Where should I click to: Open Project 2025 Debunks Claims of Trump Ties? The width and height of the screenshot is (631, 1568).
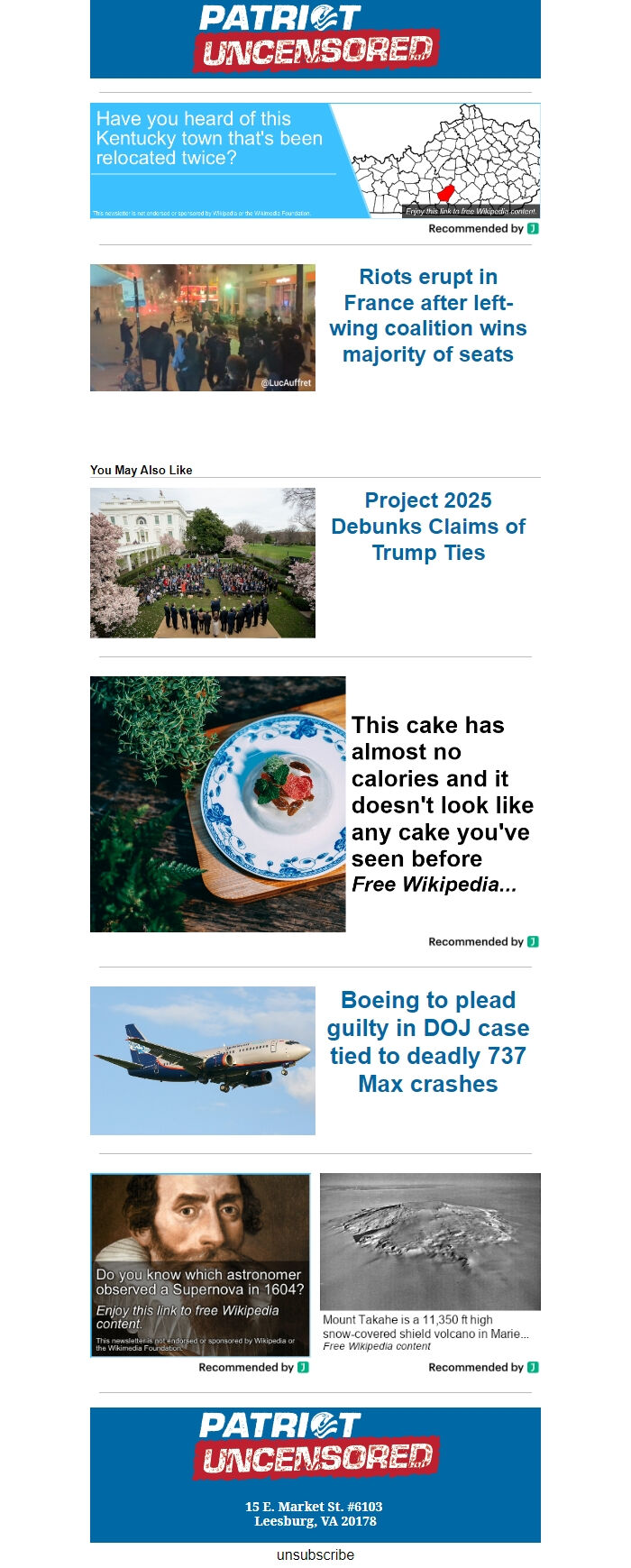427,527
